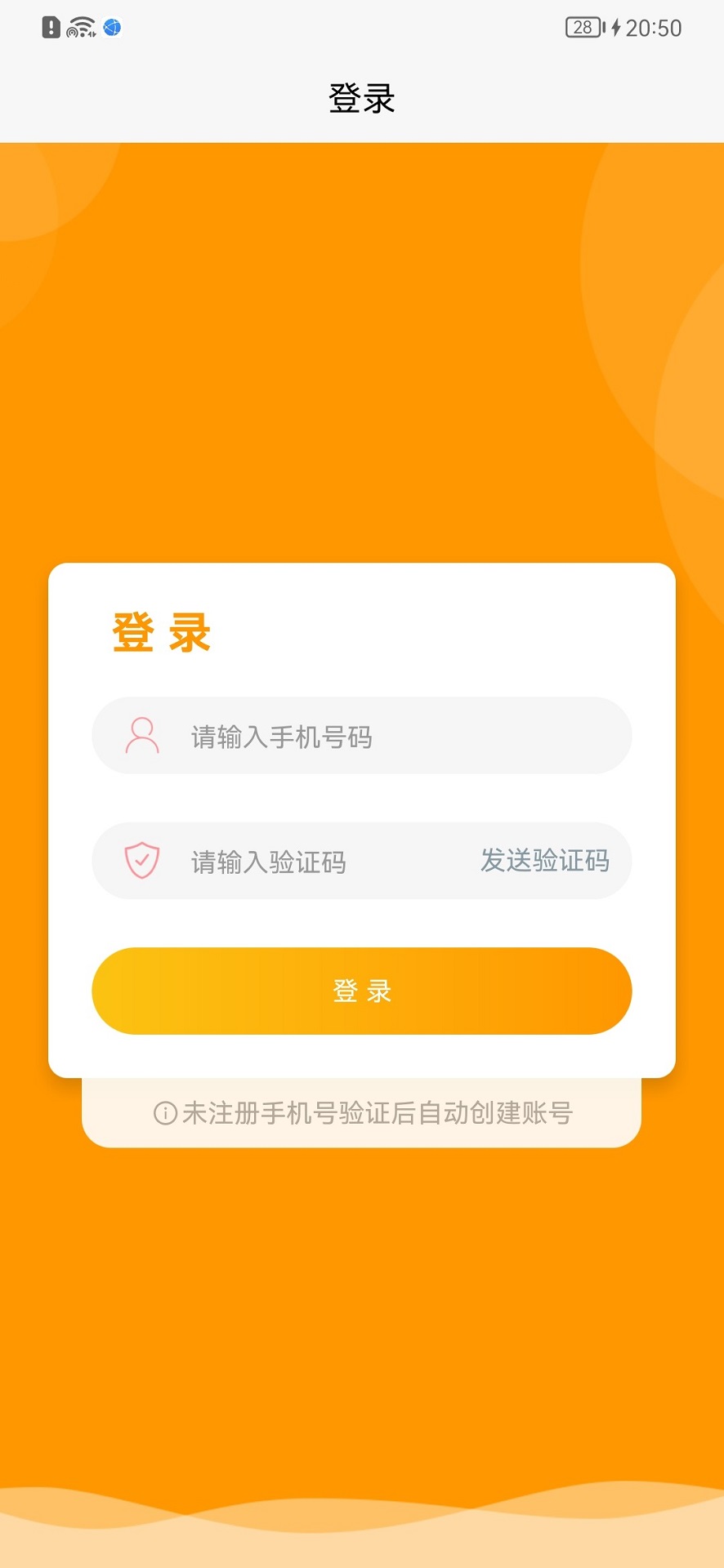Click the browser globe icon in status bar
Viewport: 724px width, 1568px height.
(x=112, y=27)
